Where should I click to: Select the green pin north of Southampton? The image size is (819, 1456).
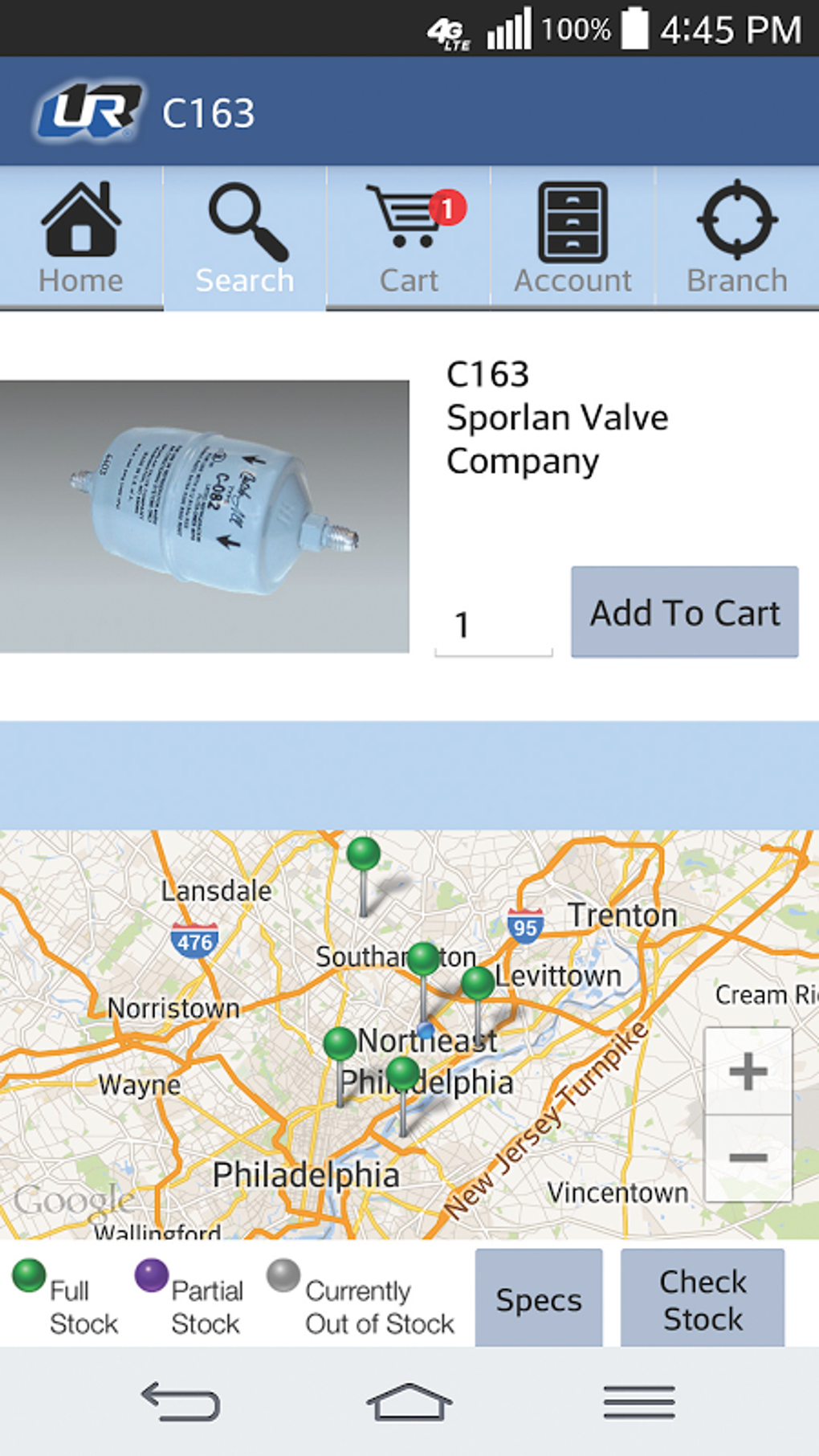click(364, 854)
